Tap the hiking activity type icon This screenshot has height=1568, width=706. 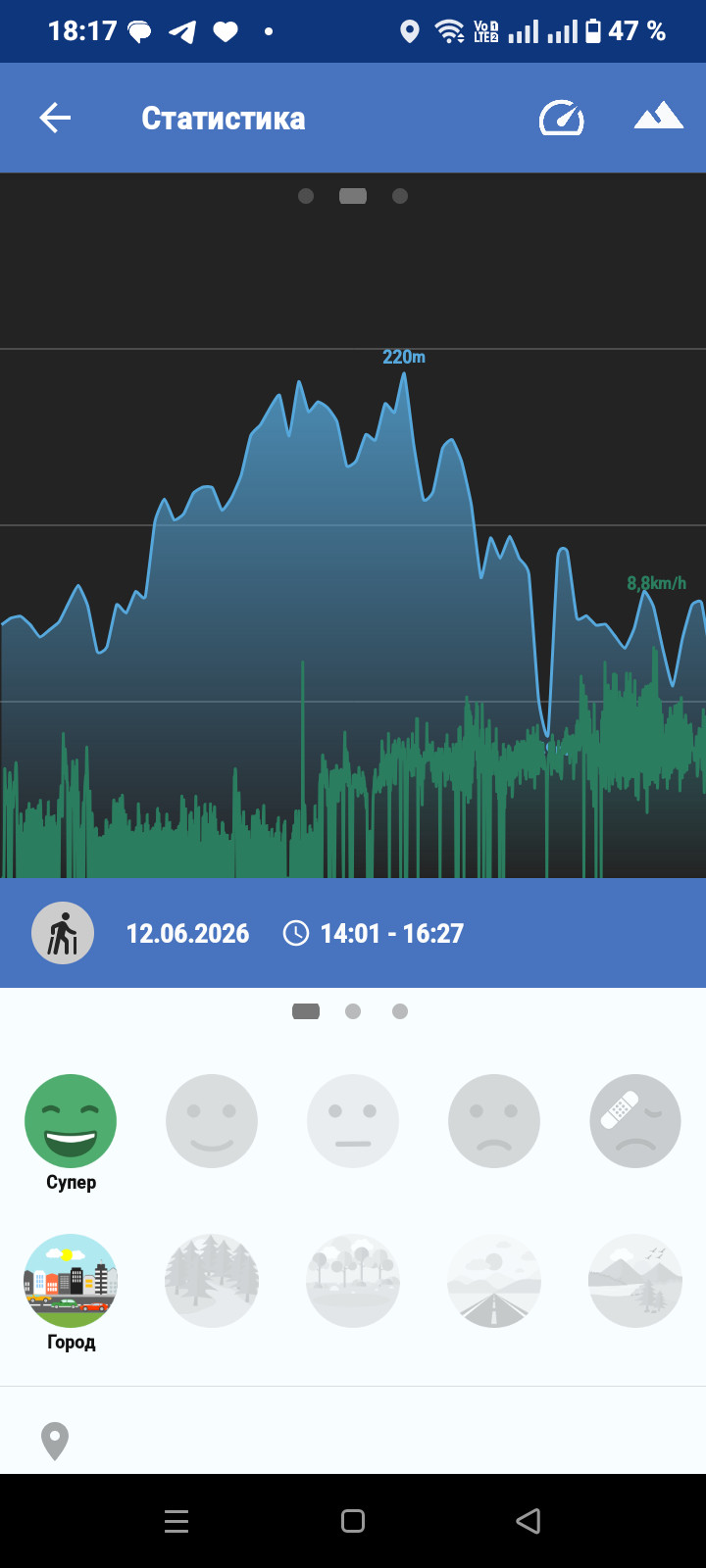[63, 933]
